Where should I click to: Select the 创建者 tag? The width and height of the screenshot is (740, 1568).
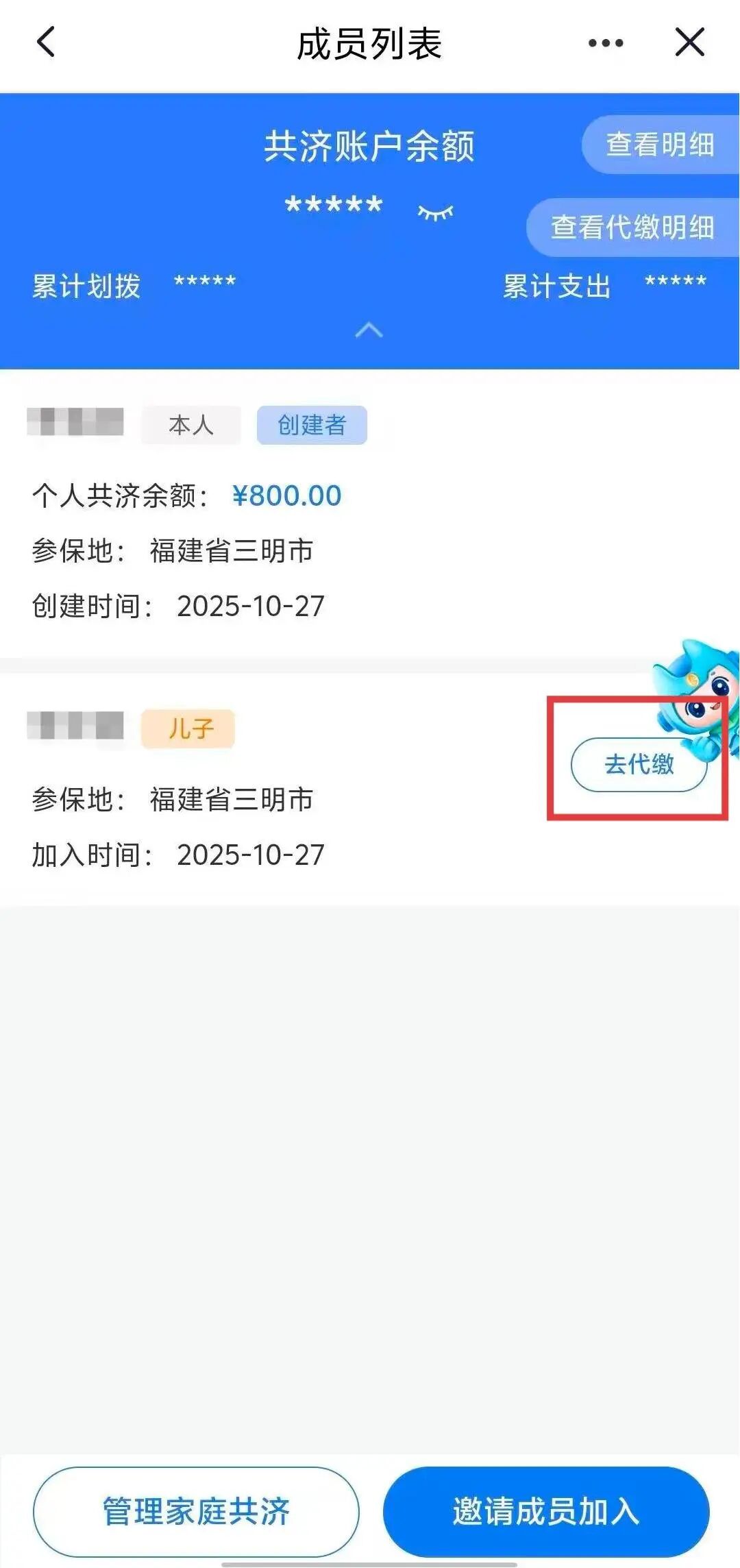(312, 425)
